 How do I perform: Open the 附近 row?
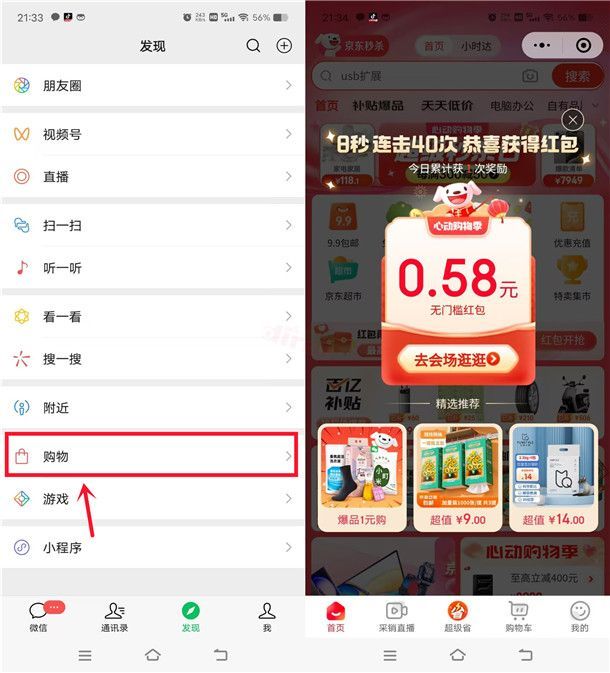point(150,408)
